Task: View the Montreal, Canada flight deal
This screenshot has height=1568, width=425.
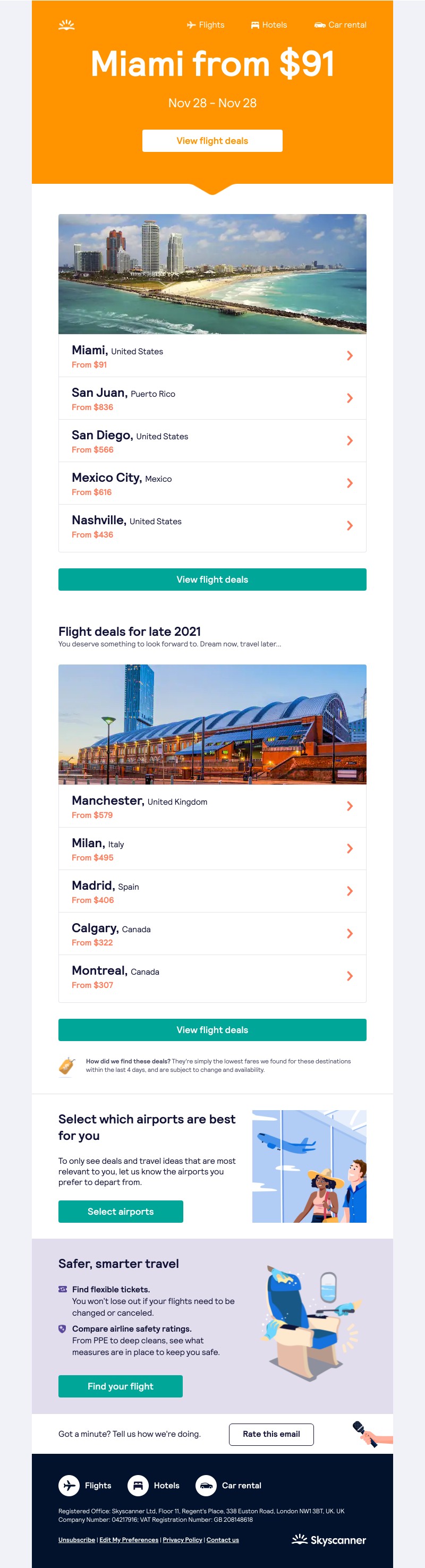Action: pyautogui.click(x=212, y=977)
